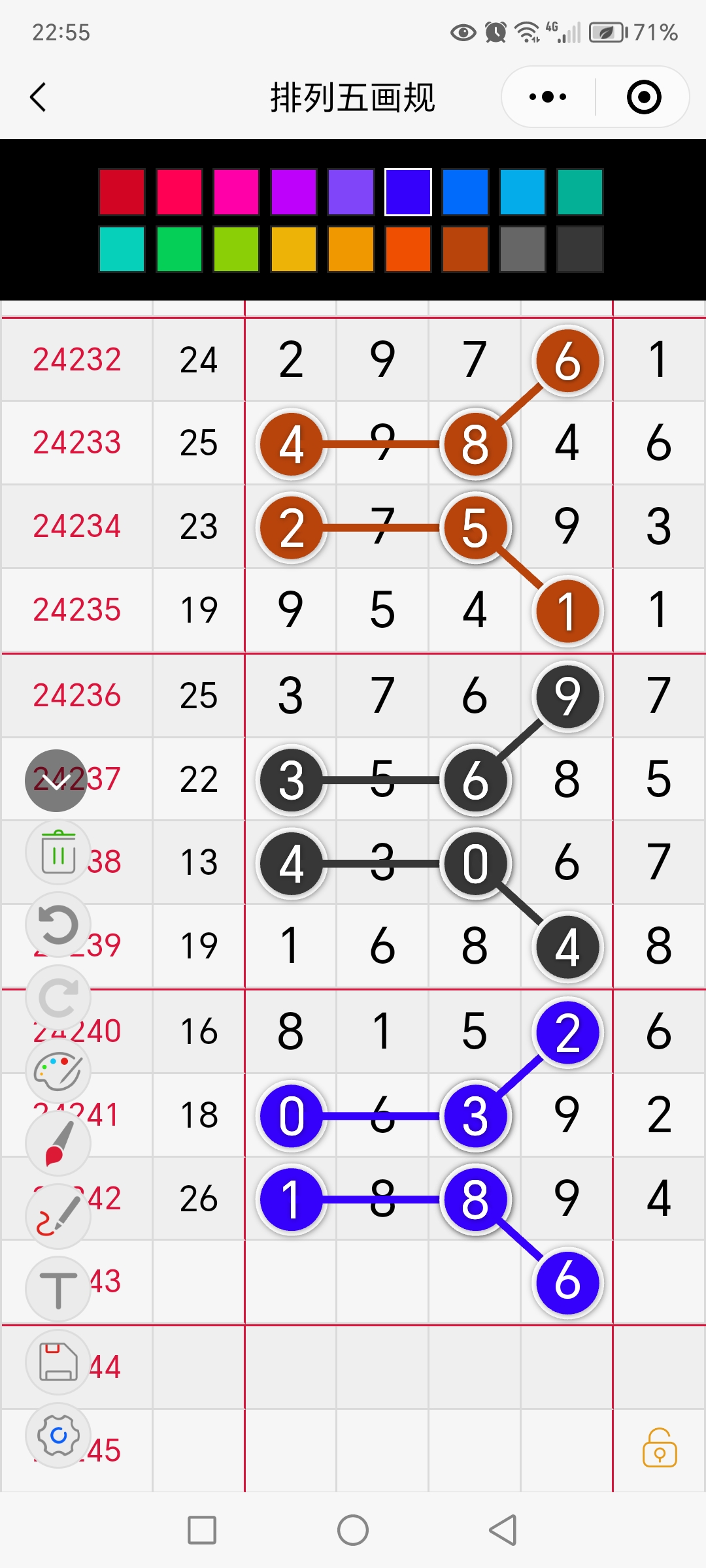Screen dimensions: 706x1568
Task: Collapse the floating toolbar with the chevron
Action: click(x=56, y=781)
